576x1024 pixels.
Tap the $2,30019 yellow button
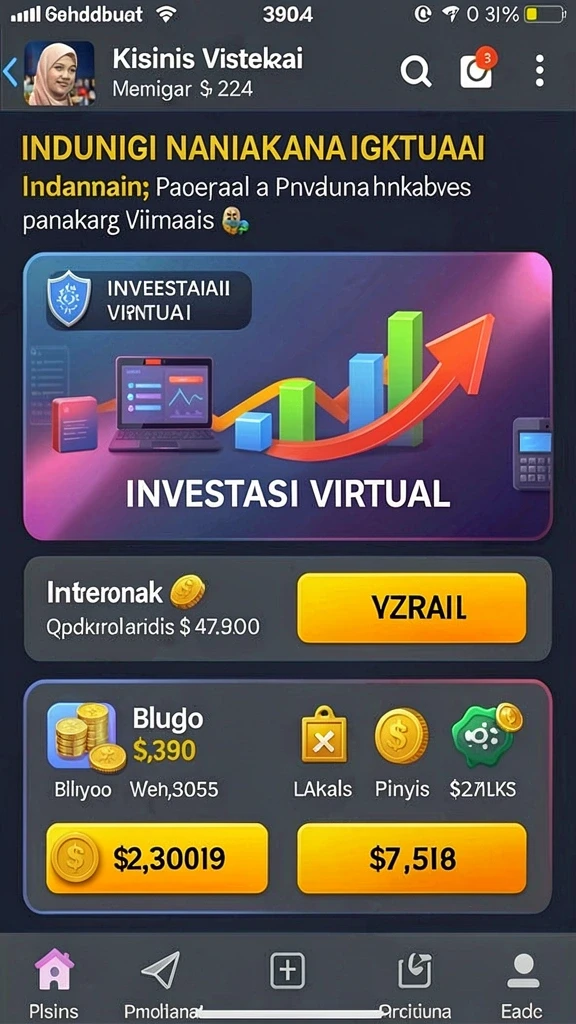coord(157,858)
